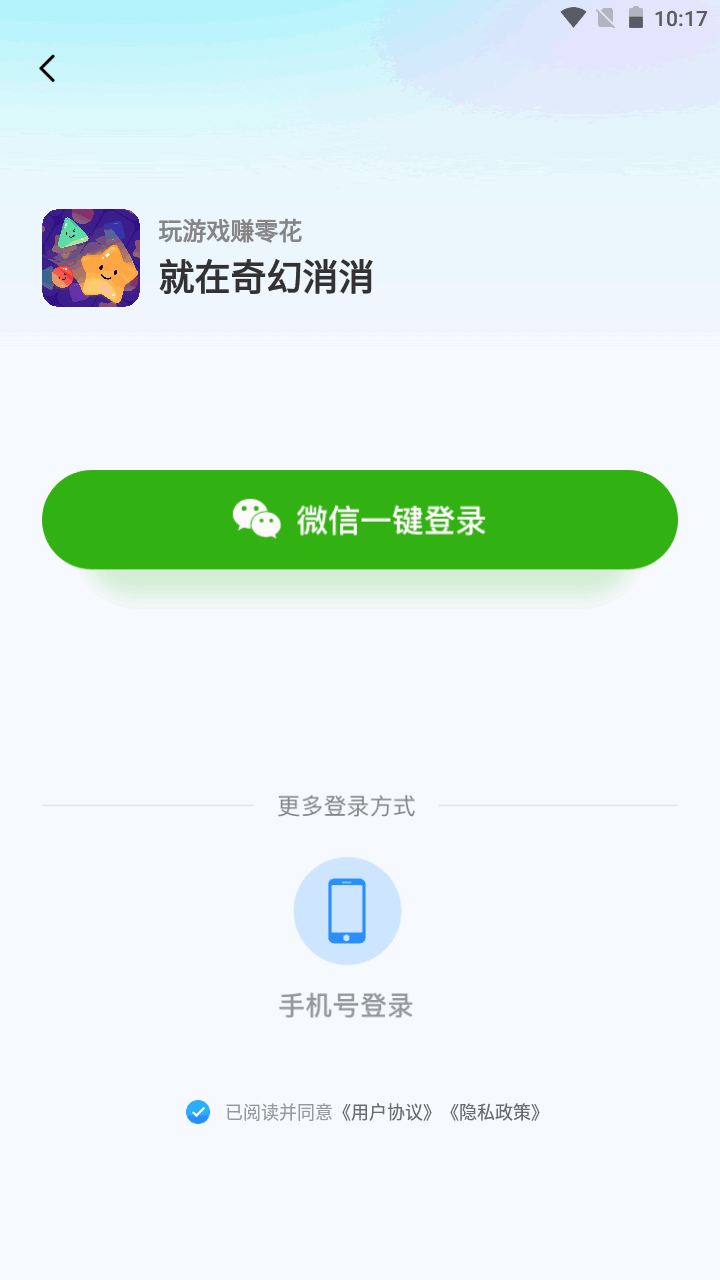Tap 微信一键登录 to log in with WeChat

pos(359,519)
